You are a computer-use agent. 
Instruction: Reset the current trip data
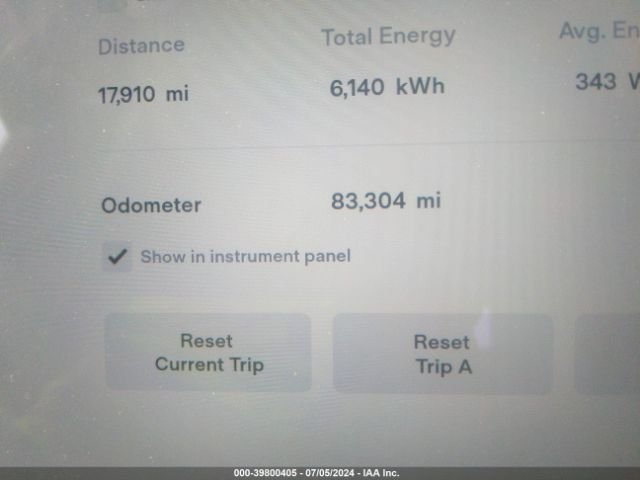(x=208, y=353)
